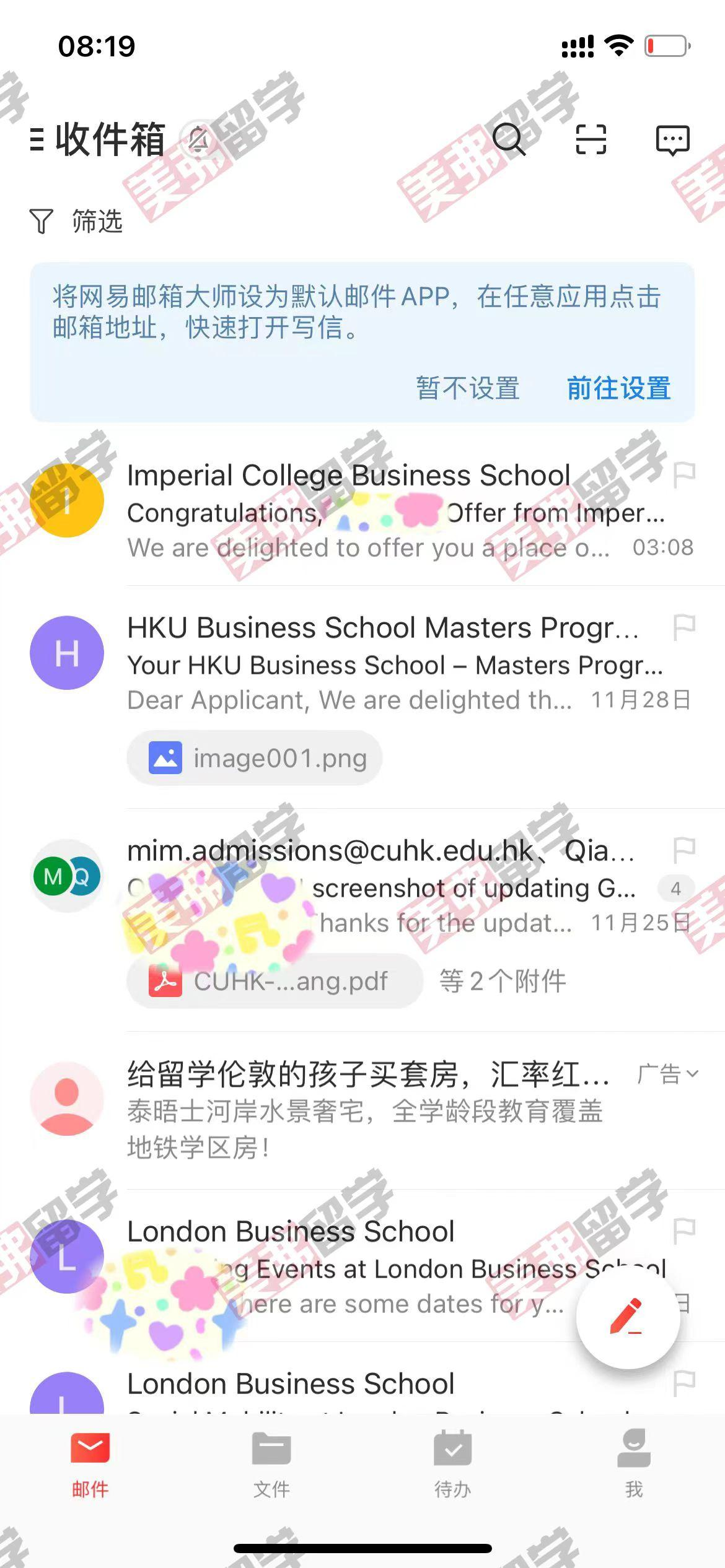725x1568 pixels.
Task: Open the CUHK pdf attachment
Action: 274,982
